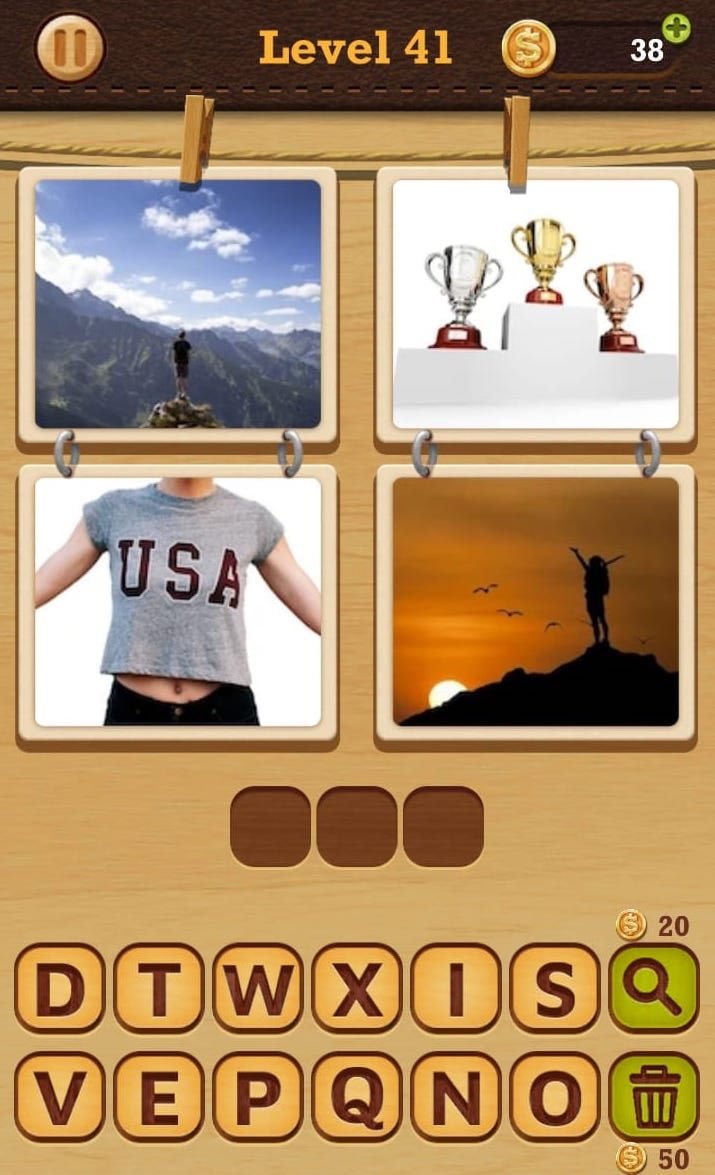Pick the letter V tile
The image size is (715, 1175).
(60, 1096)
